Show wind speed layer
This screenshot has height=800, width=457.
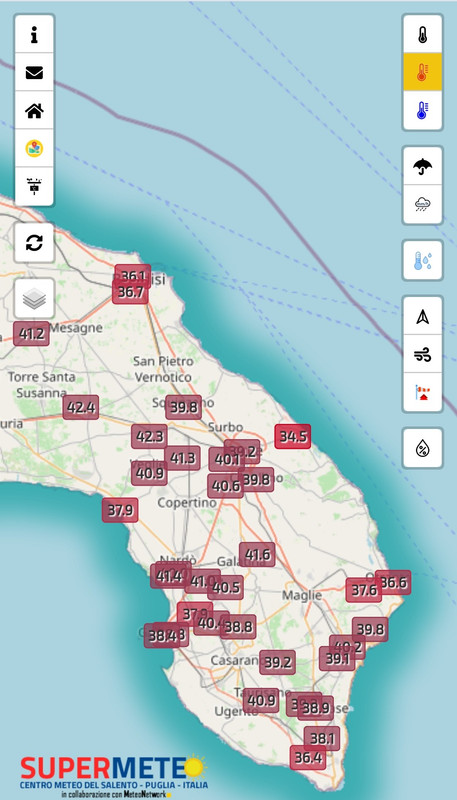point(422,354)
